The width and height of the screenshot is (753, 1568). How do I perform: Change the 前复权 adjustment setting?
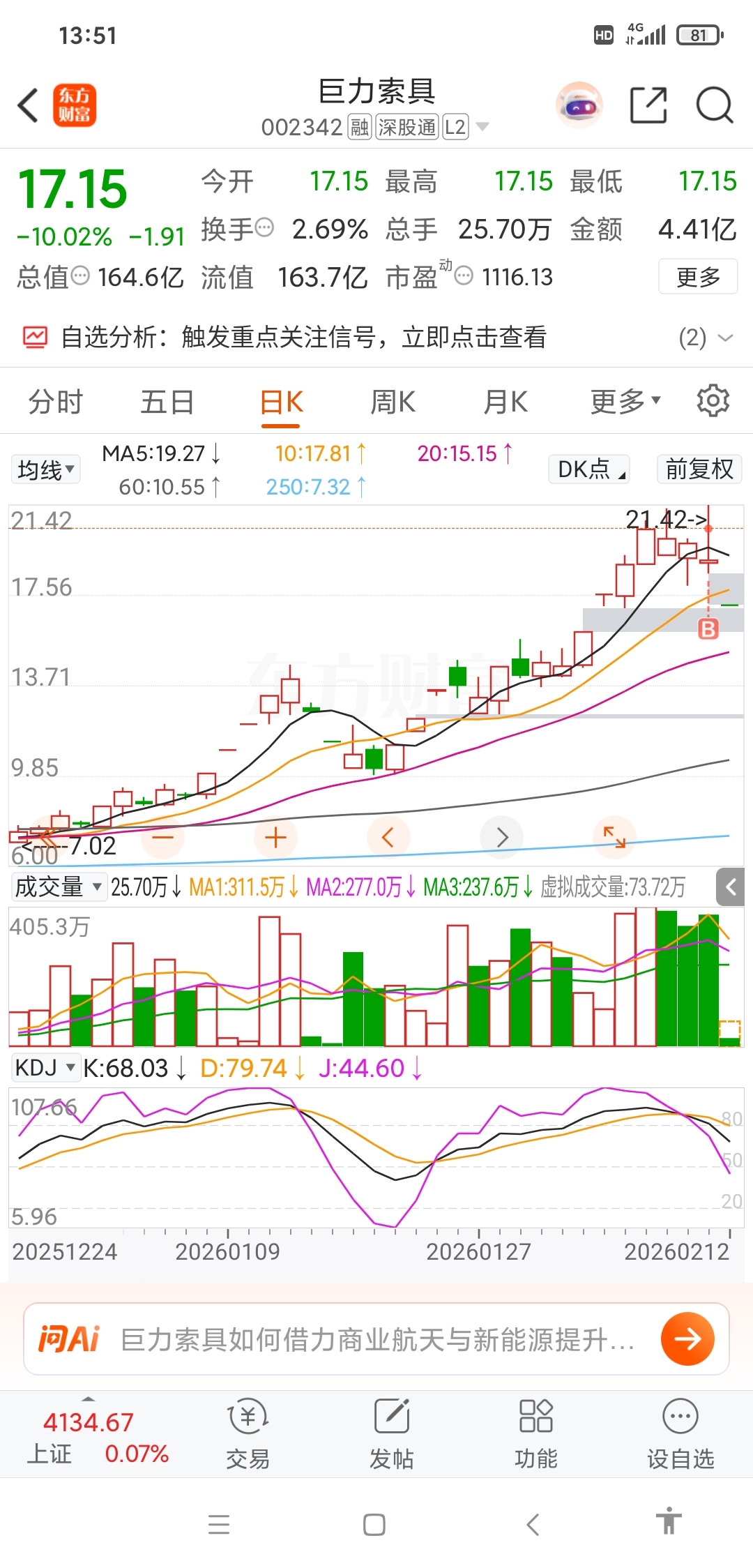click(699, 469)
